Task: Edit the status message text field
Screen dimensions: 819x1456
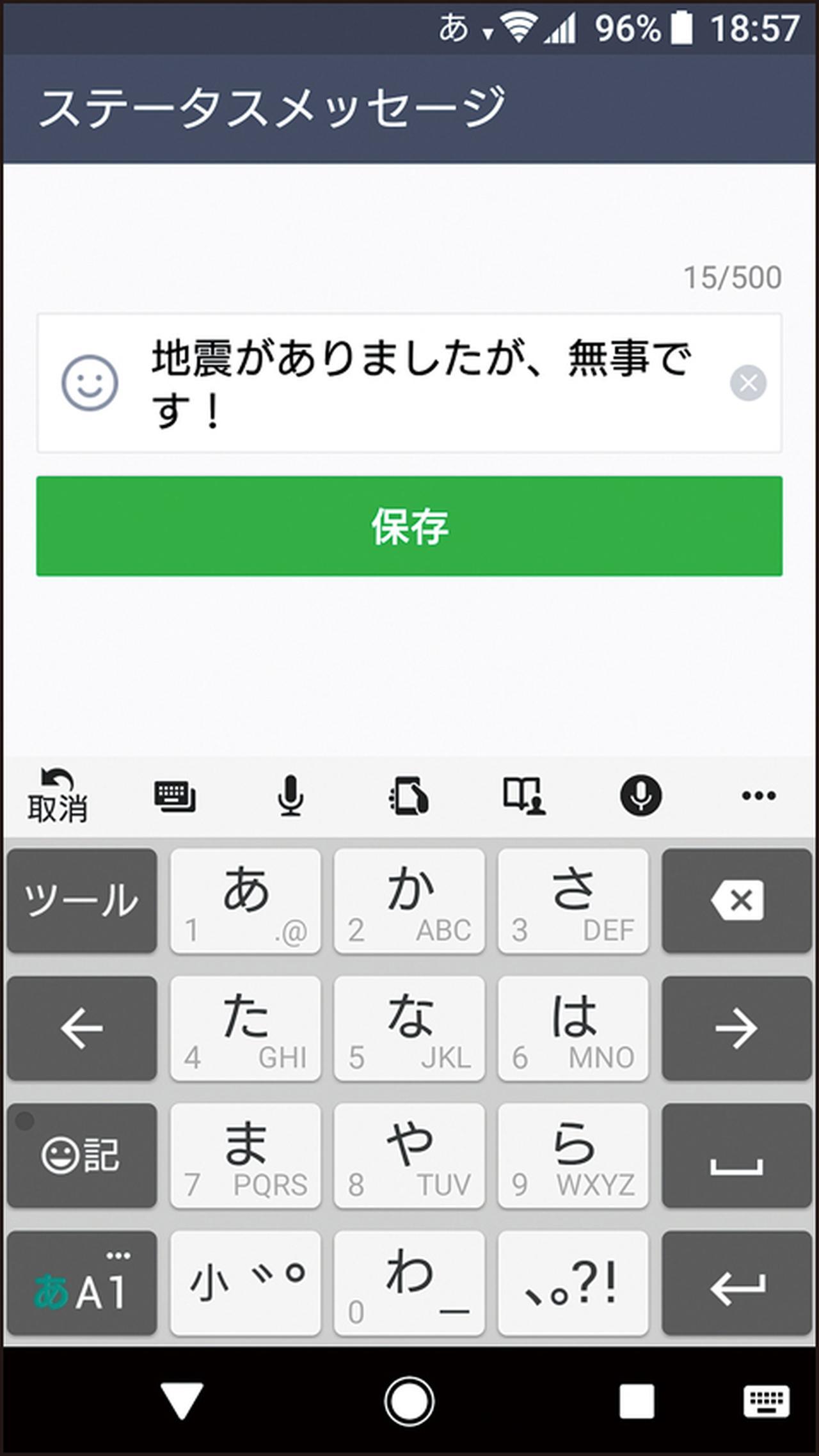Action: point(422,383)
